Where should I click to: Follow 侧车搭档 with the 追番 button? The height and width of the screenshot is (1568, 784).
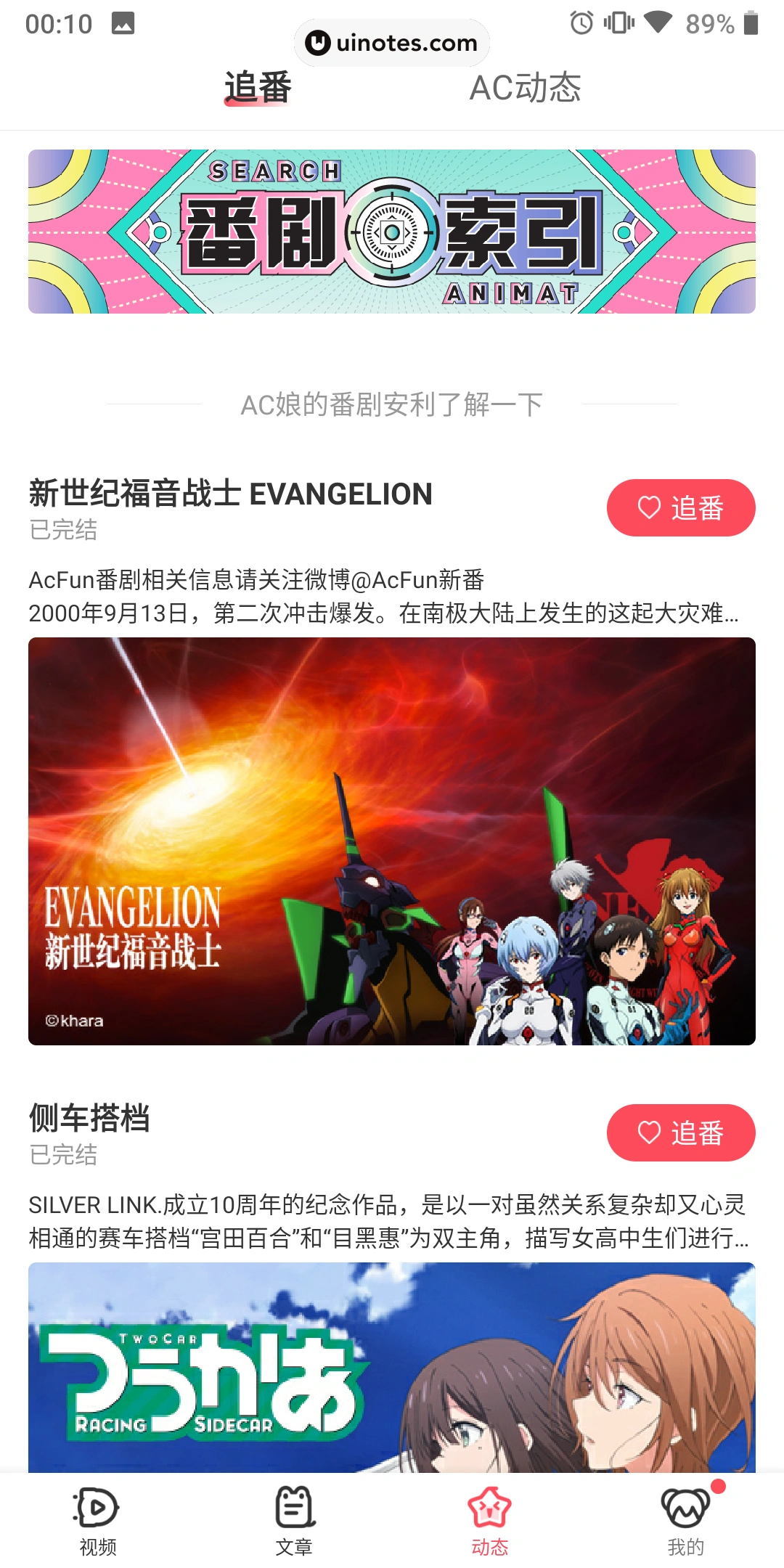[680, 1132]
